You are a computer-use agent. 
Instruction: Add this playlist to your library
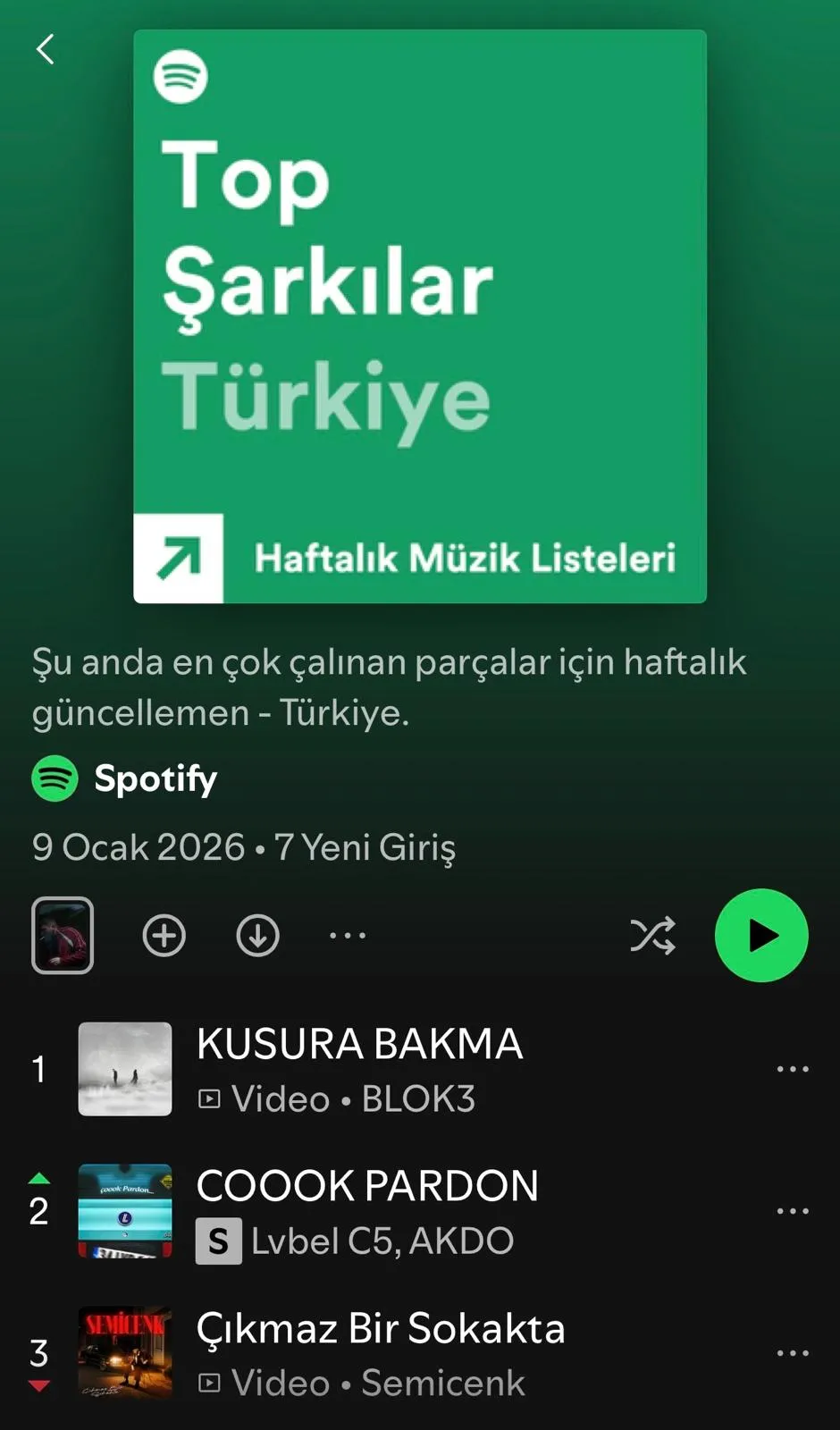pos(164,936)
